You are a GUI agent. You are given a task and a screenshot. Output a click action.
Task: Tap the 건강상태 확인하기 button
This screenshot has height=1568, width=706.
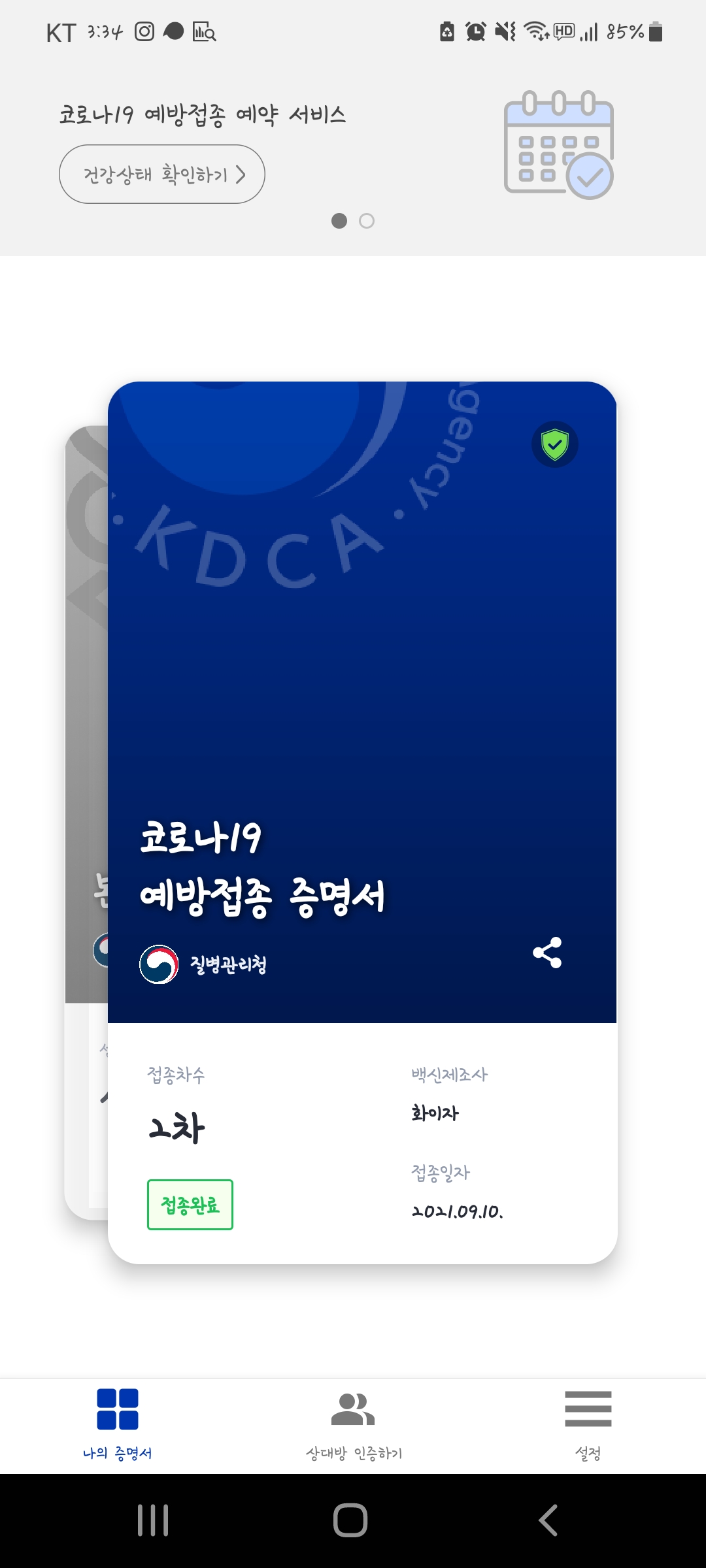coord(162,173)
